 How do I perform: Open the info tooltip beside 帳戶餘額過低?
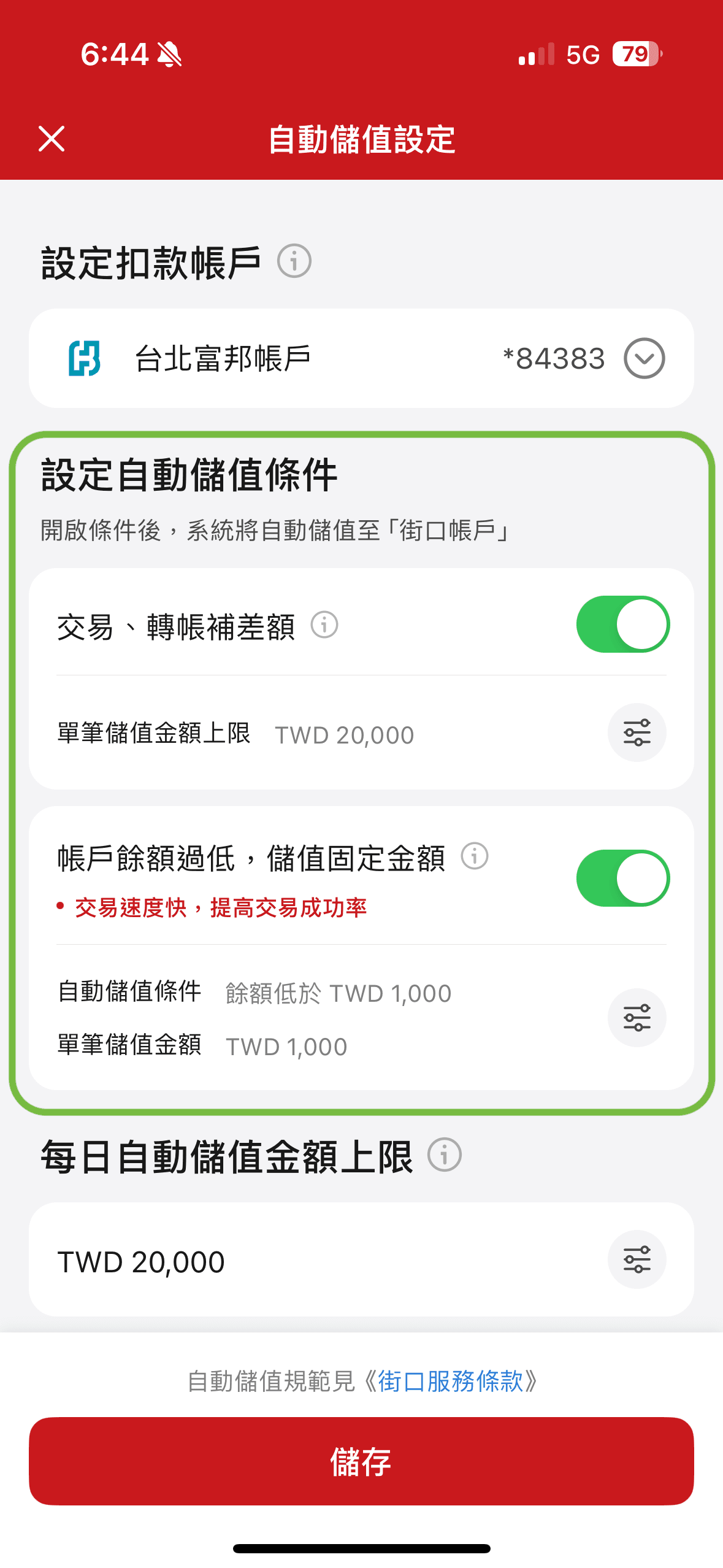473,858
